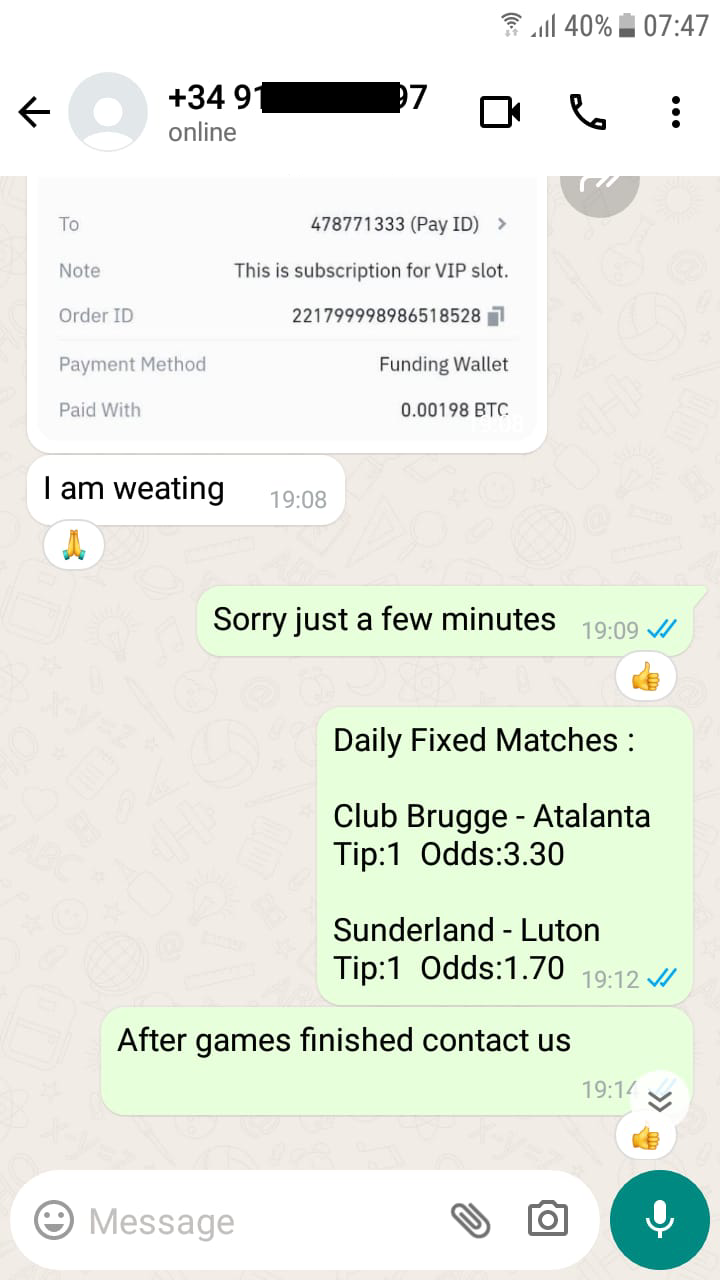Open the overflow menu

pyautogui.click(x=676, y=112)
